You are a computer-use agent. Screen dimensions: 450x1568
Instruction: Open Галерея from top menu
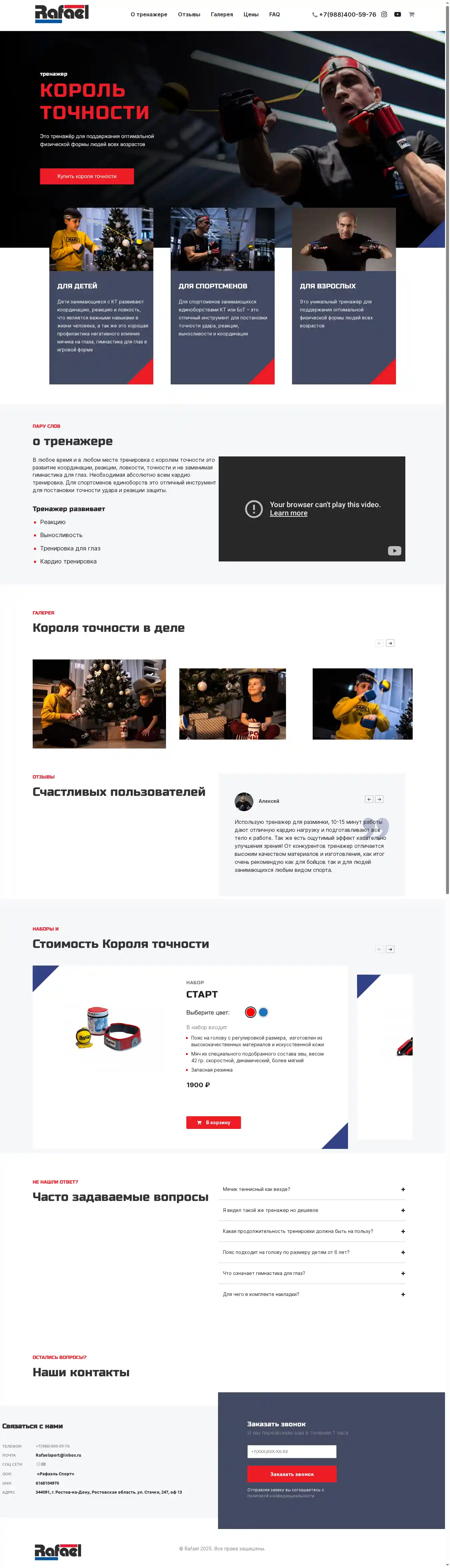222,15
